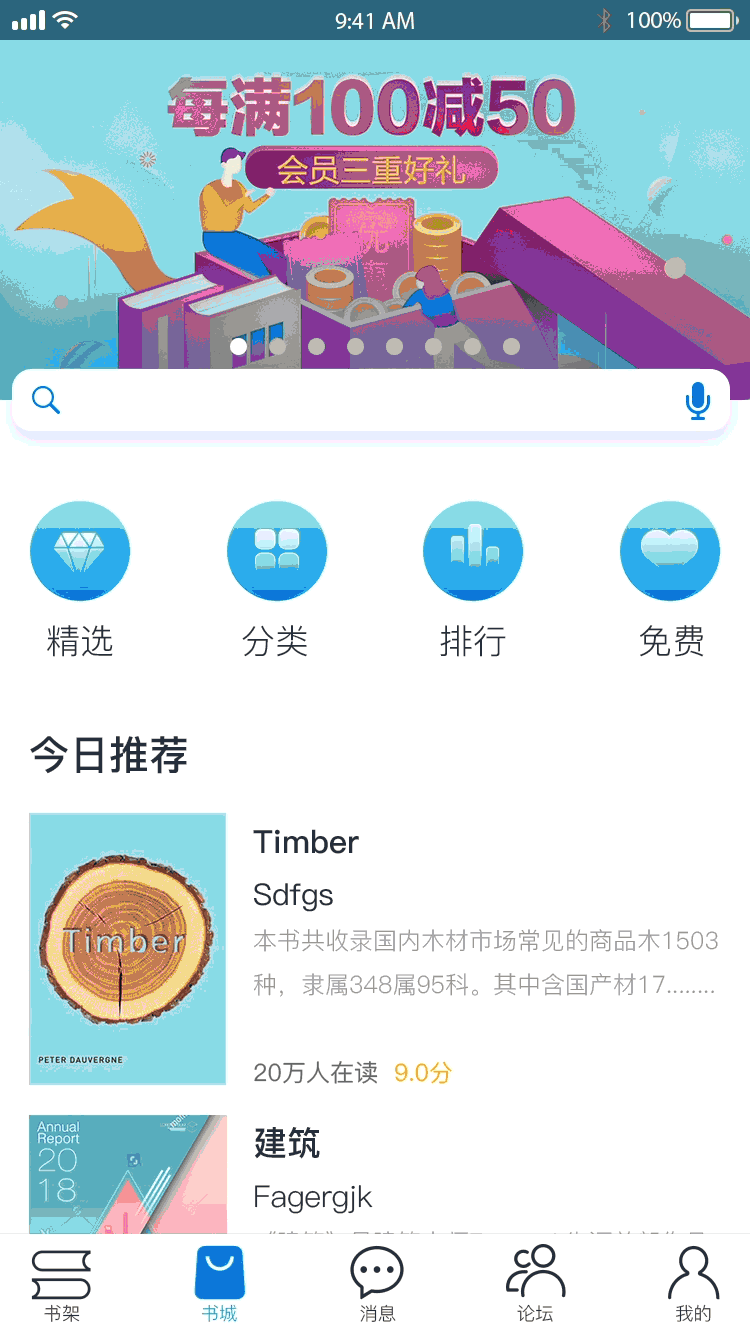Select the first carousel indicator dot
750x1334 pixels.
pos(238,346)
